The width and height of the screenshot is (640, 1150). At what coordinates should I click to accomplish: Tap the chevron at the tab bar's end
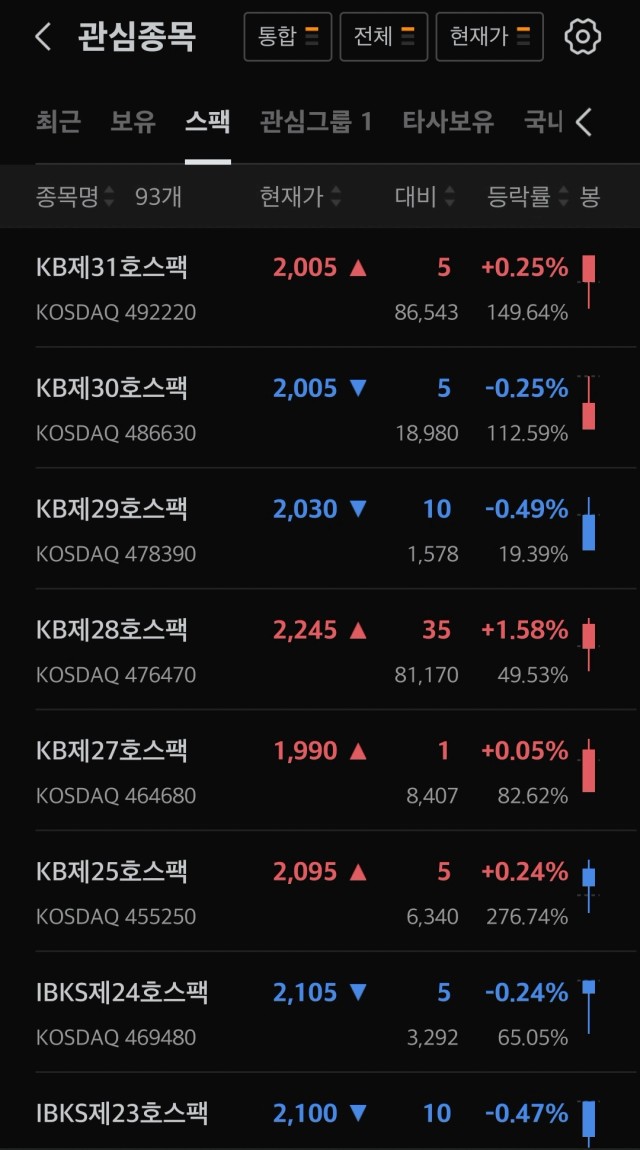pos(584,122)
